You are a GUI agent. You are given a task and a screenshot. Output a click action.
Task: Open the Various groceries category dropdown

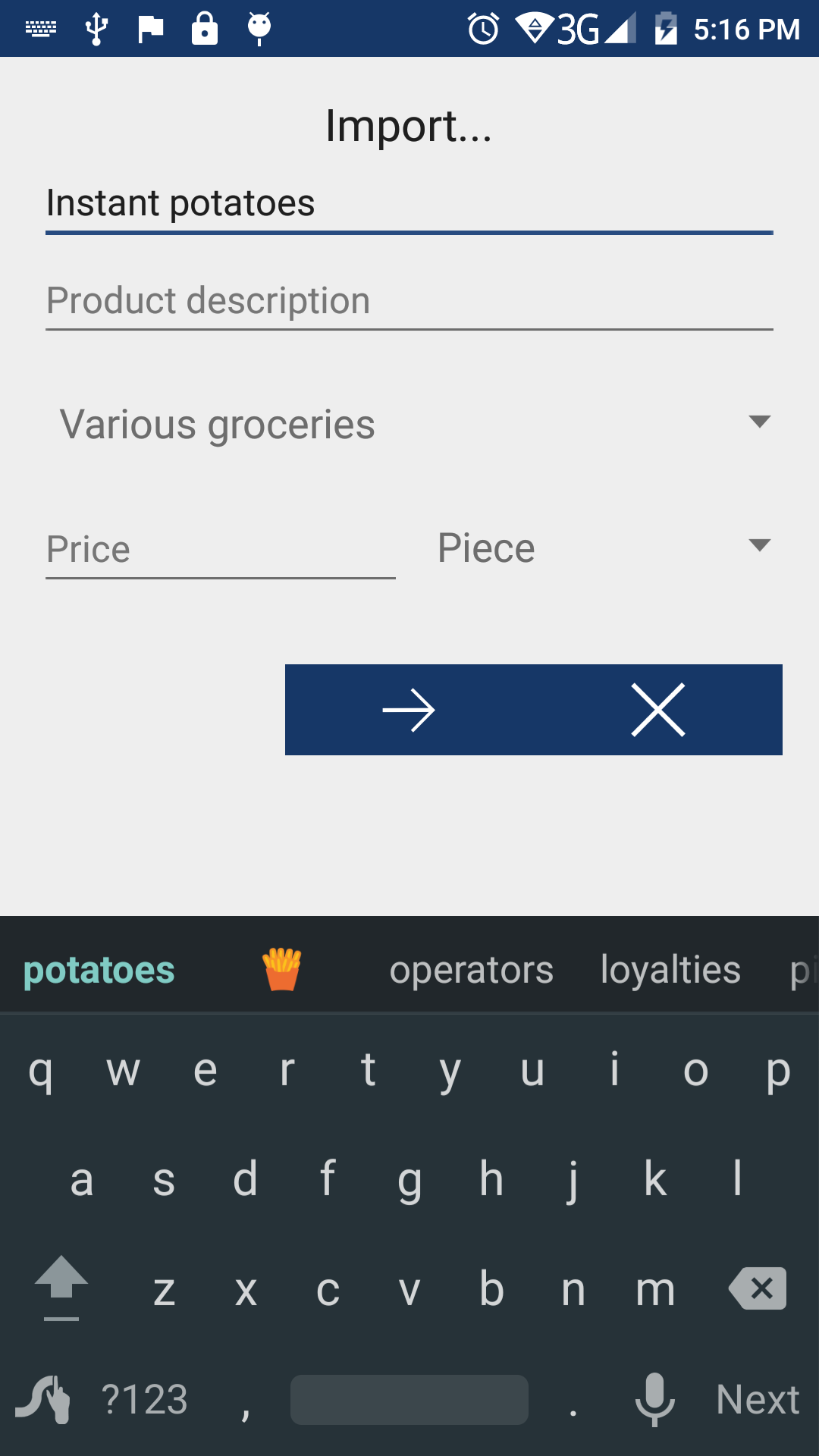point(414,423)
